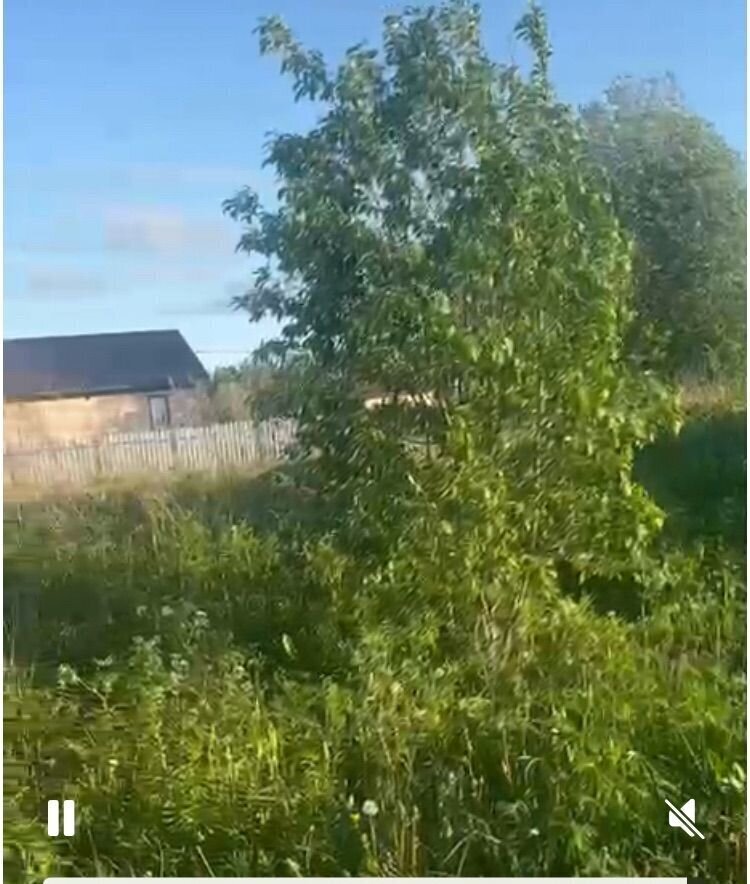Unmute the video sound

pos(685,818)
